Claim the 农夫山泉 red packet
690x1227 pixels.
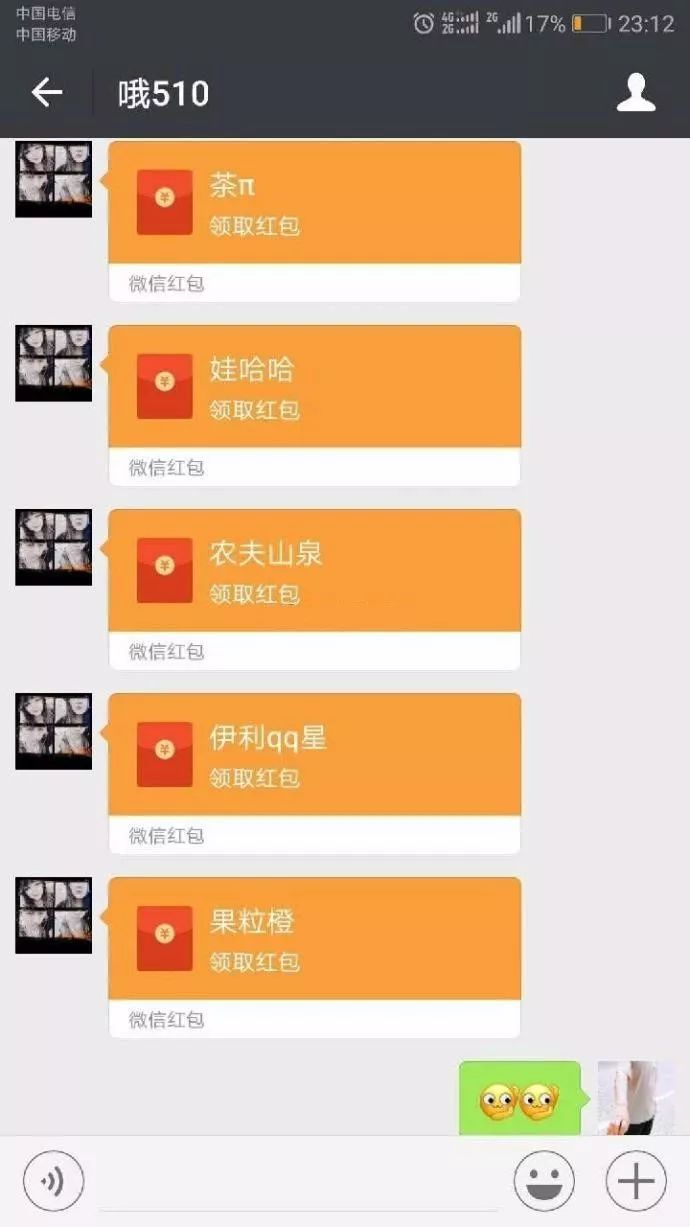[x=314, y=572]
